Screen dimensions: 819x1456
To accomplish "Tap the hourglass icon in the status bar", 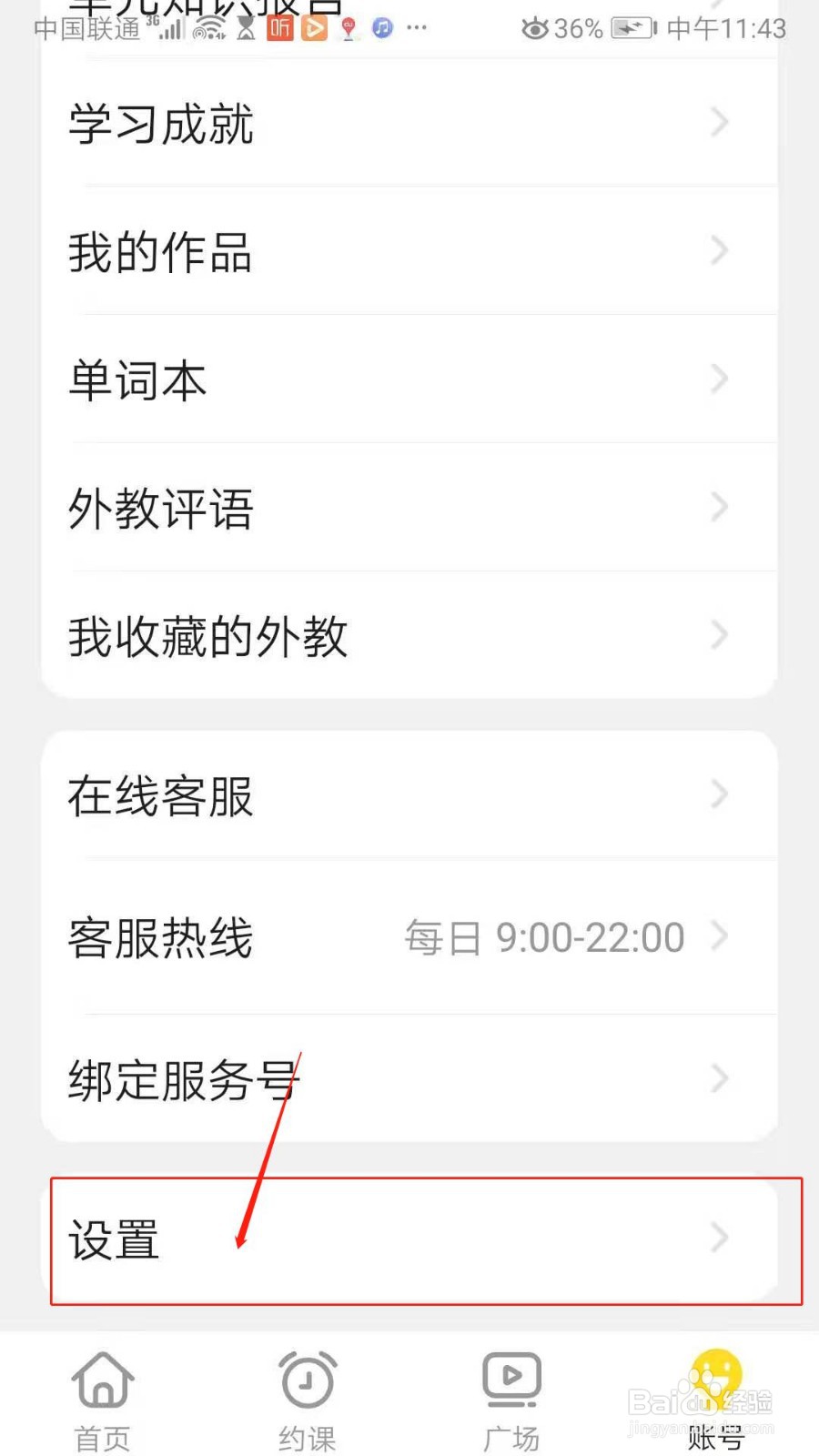I will (x=247, y=28).
